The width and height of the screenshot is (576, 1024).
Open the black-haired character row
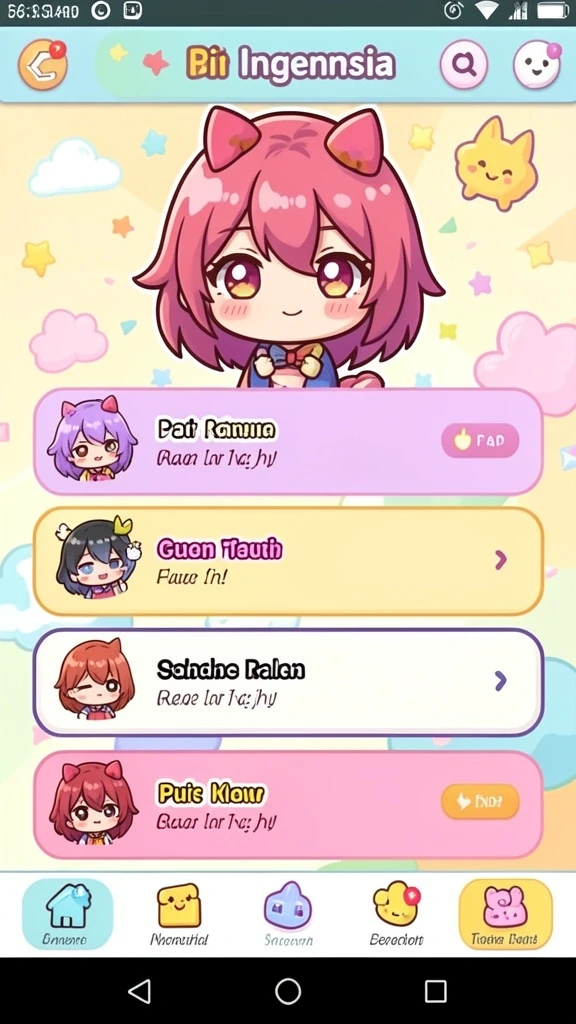pyautogui.click(x=288, y=562)
